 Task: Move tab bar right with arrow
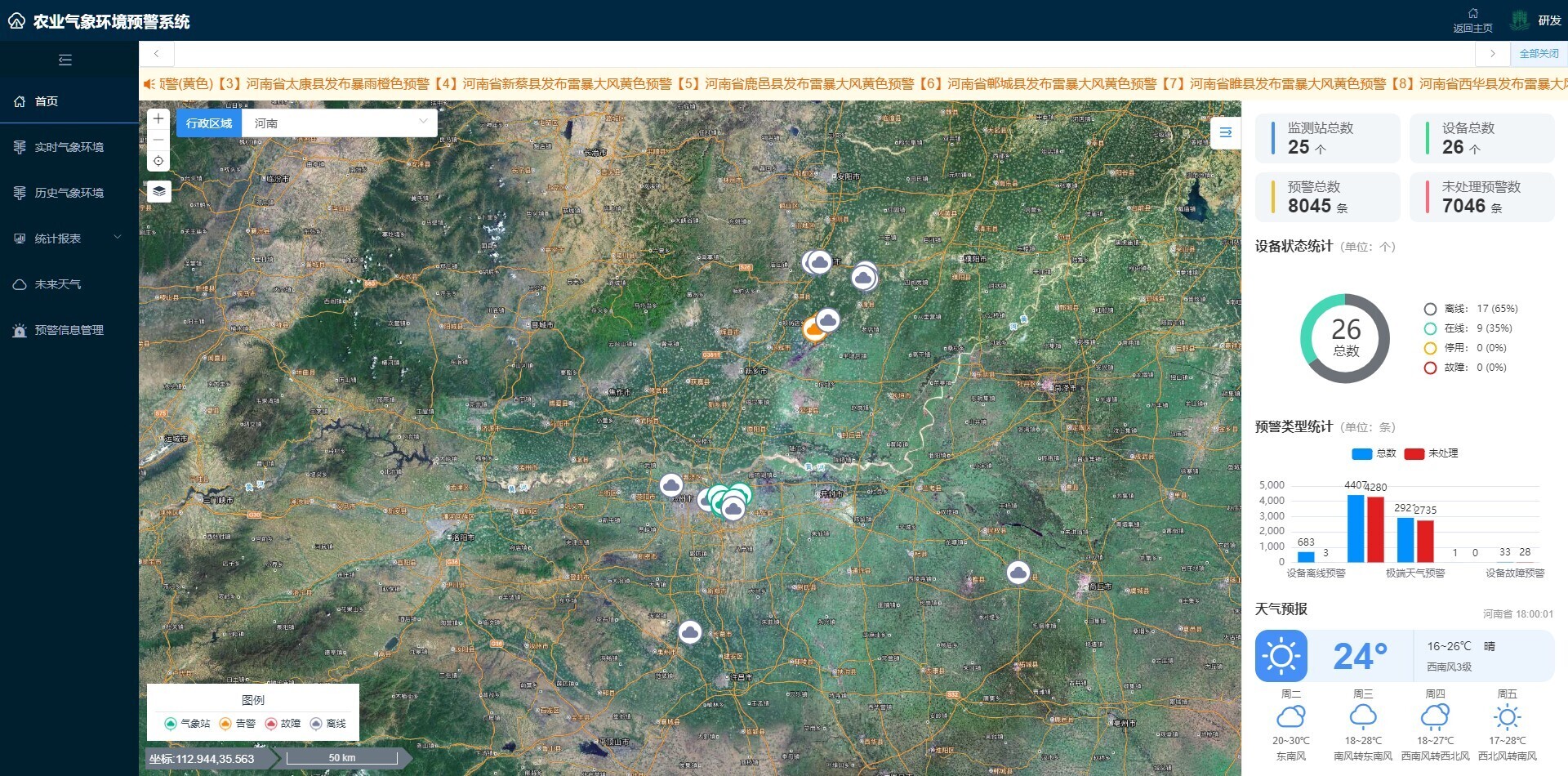(1492, 54)
